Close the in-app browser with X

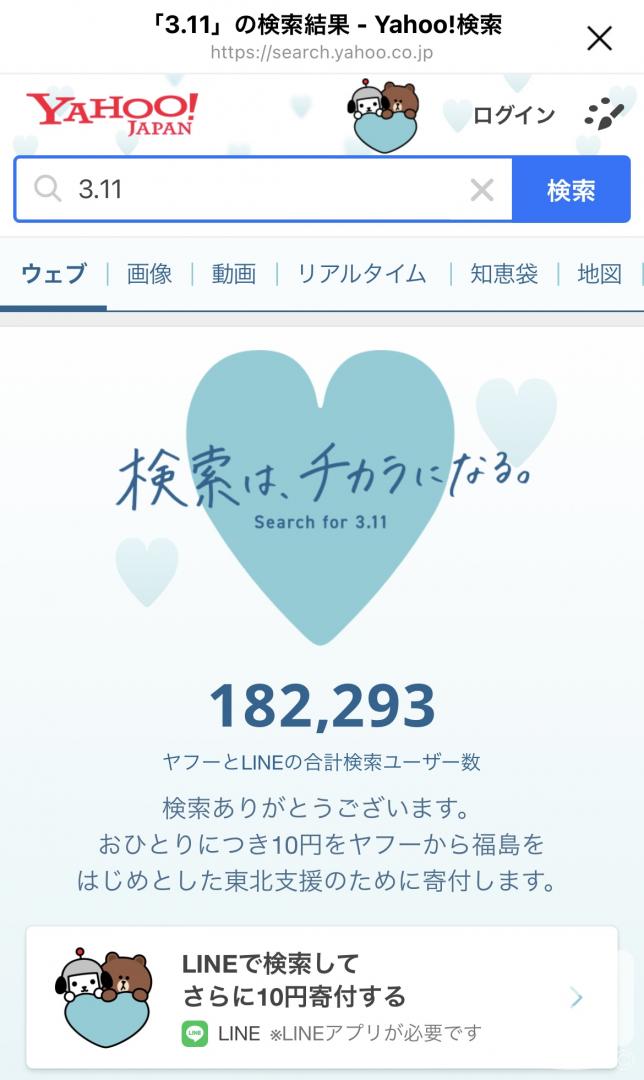[599, 39]
